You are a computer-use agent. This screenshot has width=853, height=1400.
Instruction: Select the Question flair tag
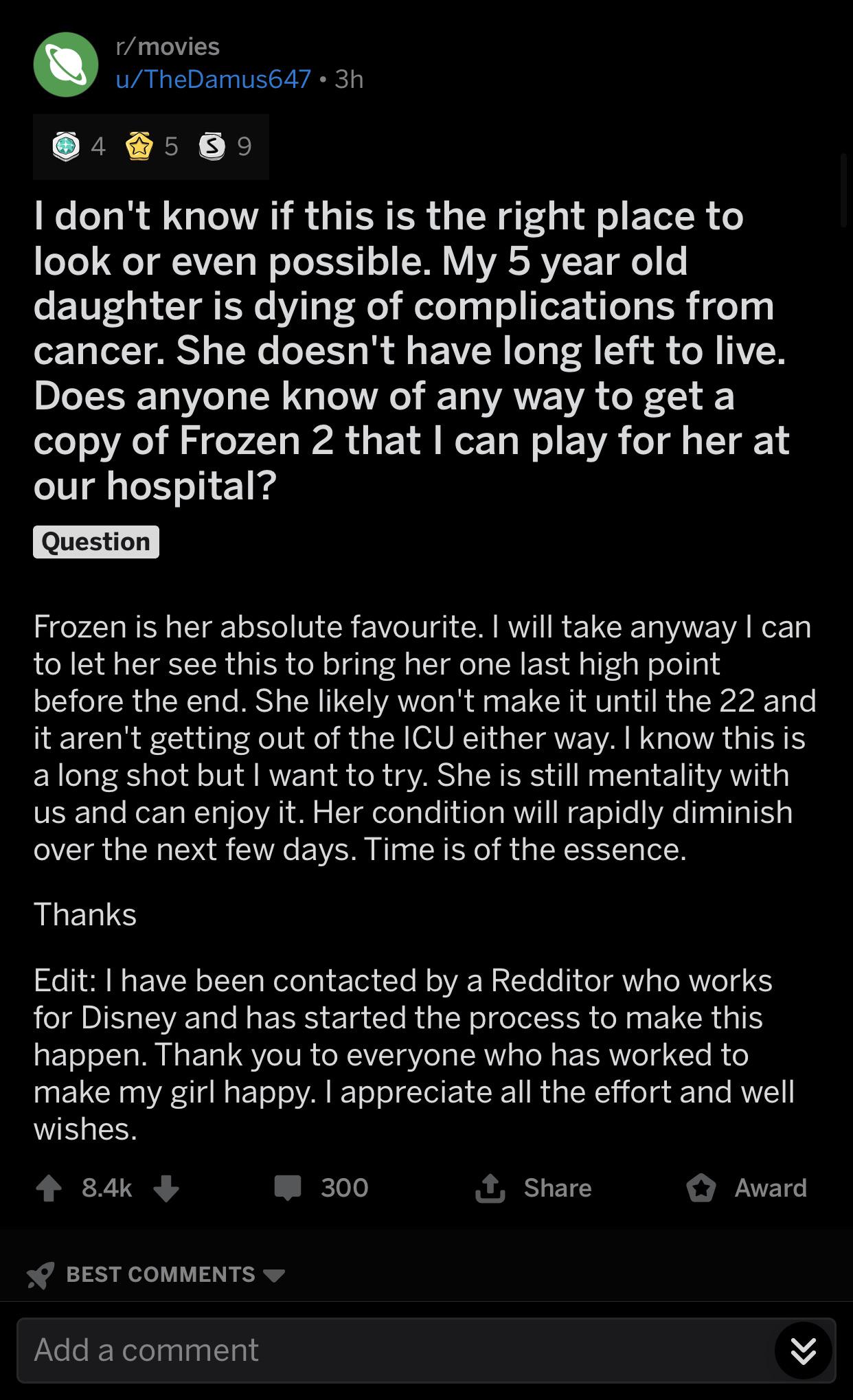point(95,542)
